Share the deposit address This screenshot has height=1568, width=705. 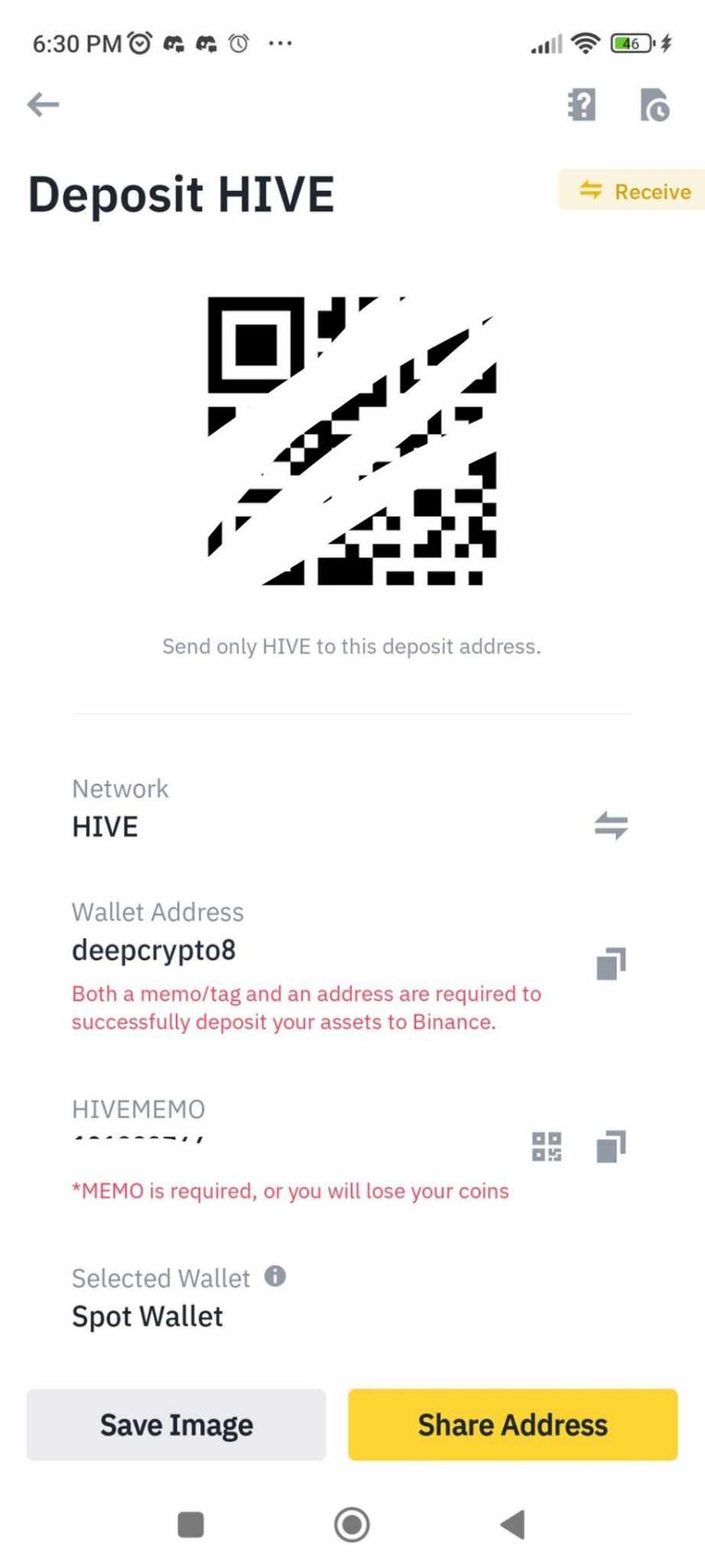click(x=512, y=1425)
